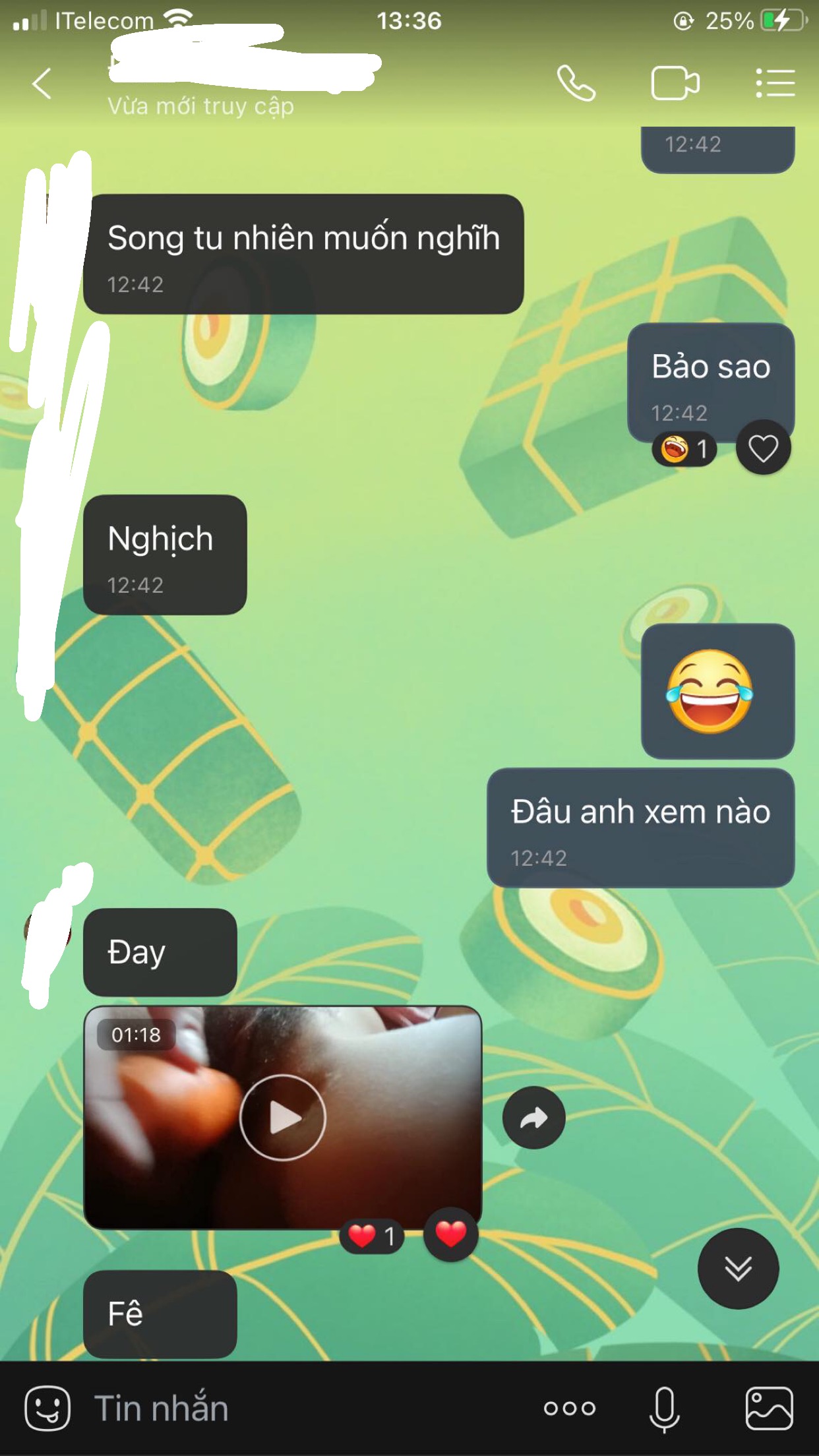The image size is (819, 1456).
Task: View reactions on "Bảo sao" message
Action: pos(684,449)
